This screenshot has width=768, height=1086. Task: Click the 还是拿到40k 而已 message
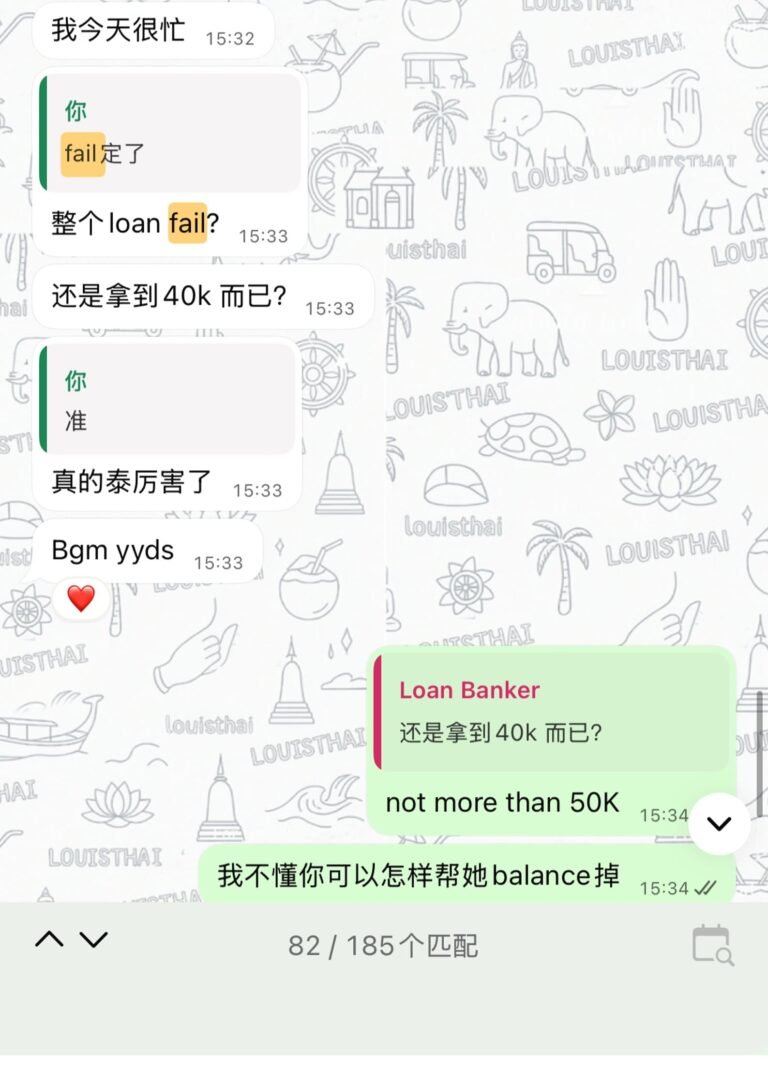coord(170,294)
